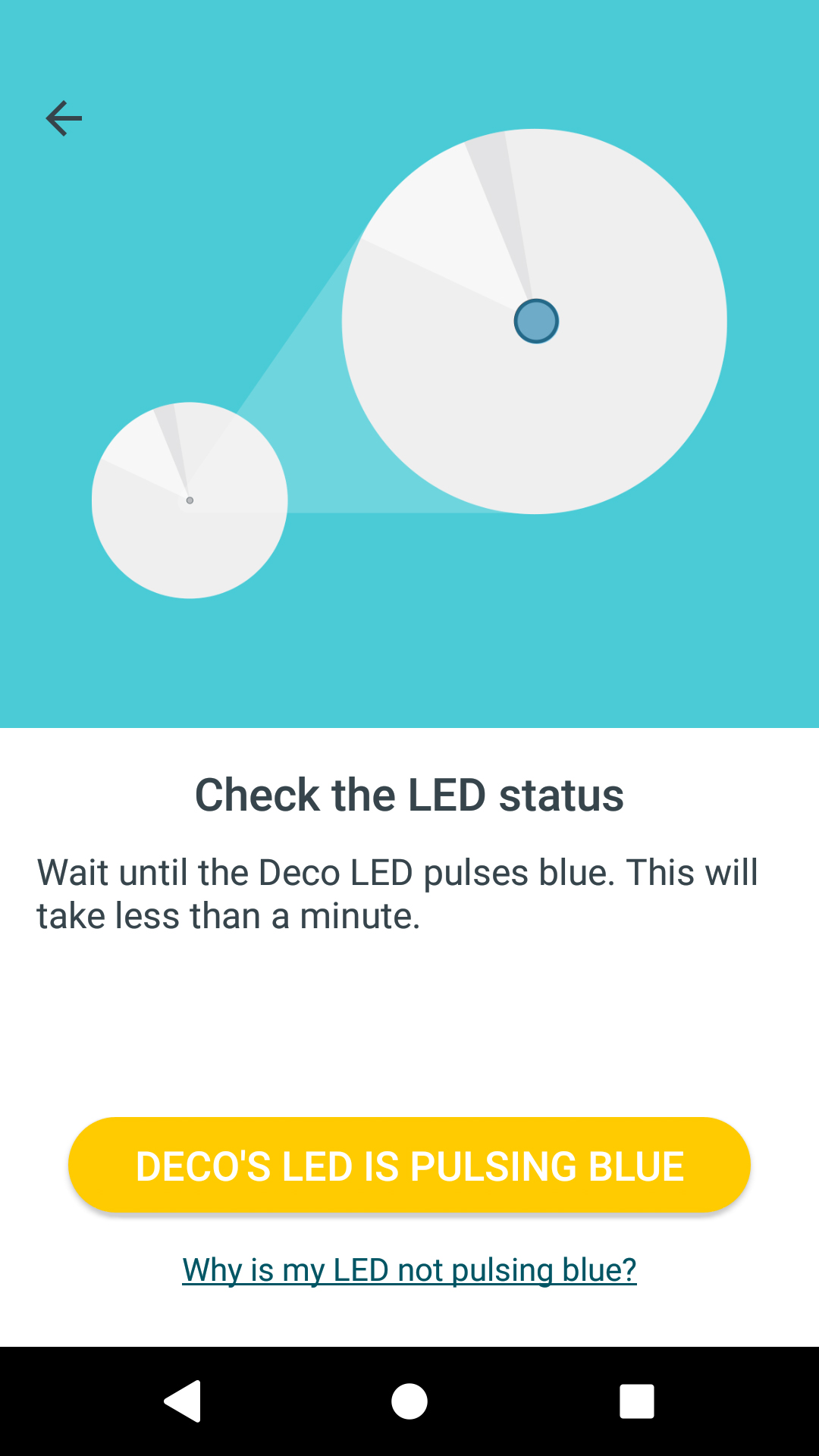
Task: Tap the system home button
Action: tap(409, 1401)
